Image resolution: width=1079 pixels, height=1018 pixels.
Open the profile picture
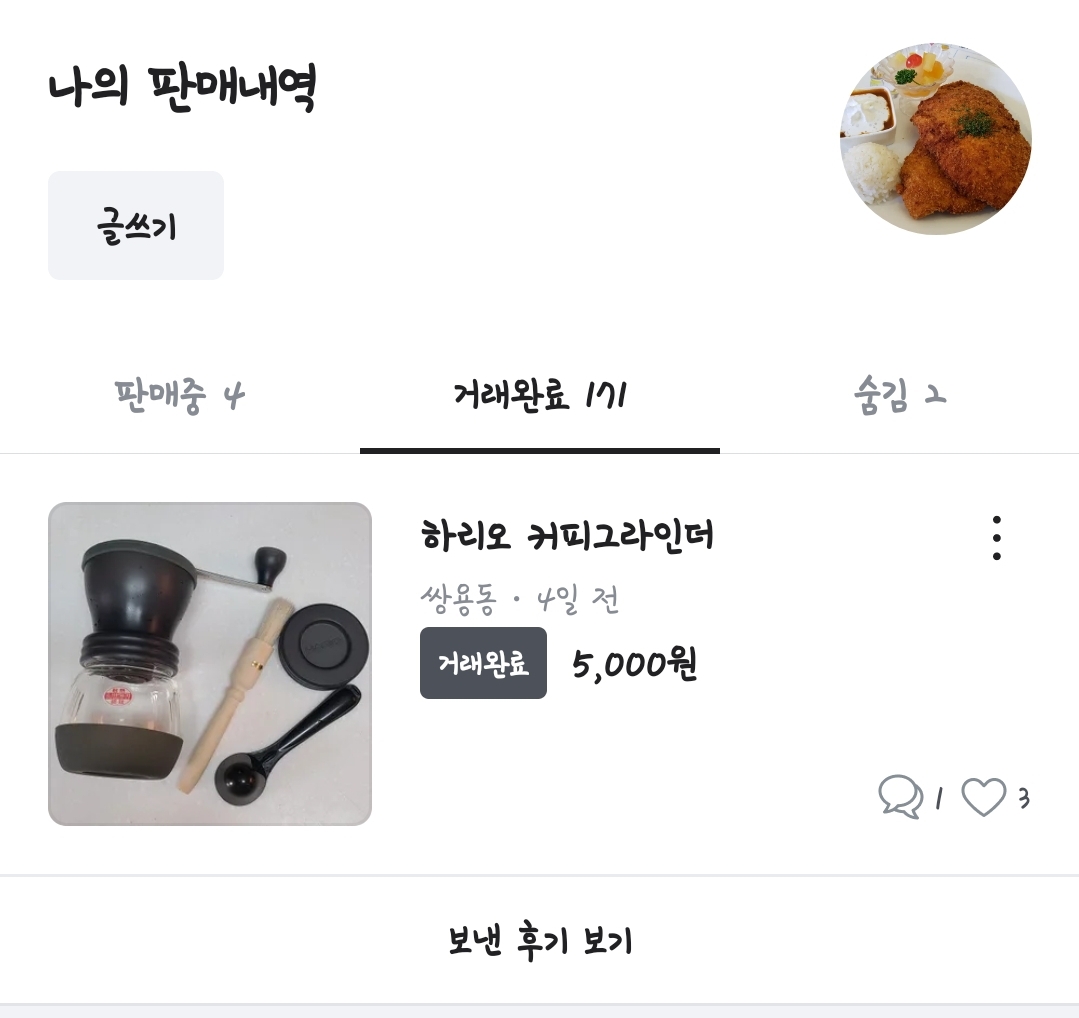[935, 139]
